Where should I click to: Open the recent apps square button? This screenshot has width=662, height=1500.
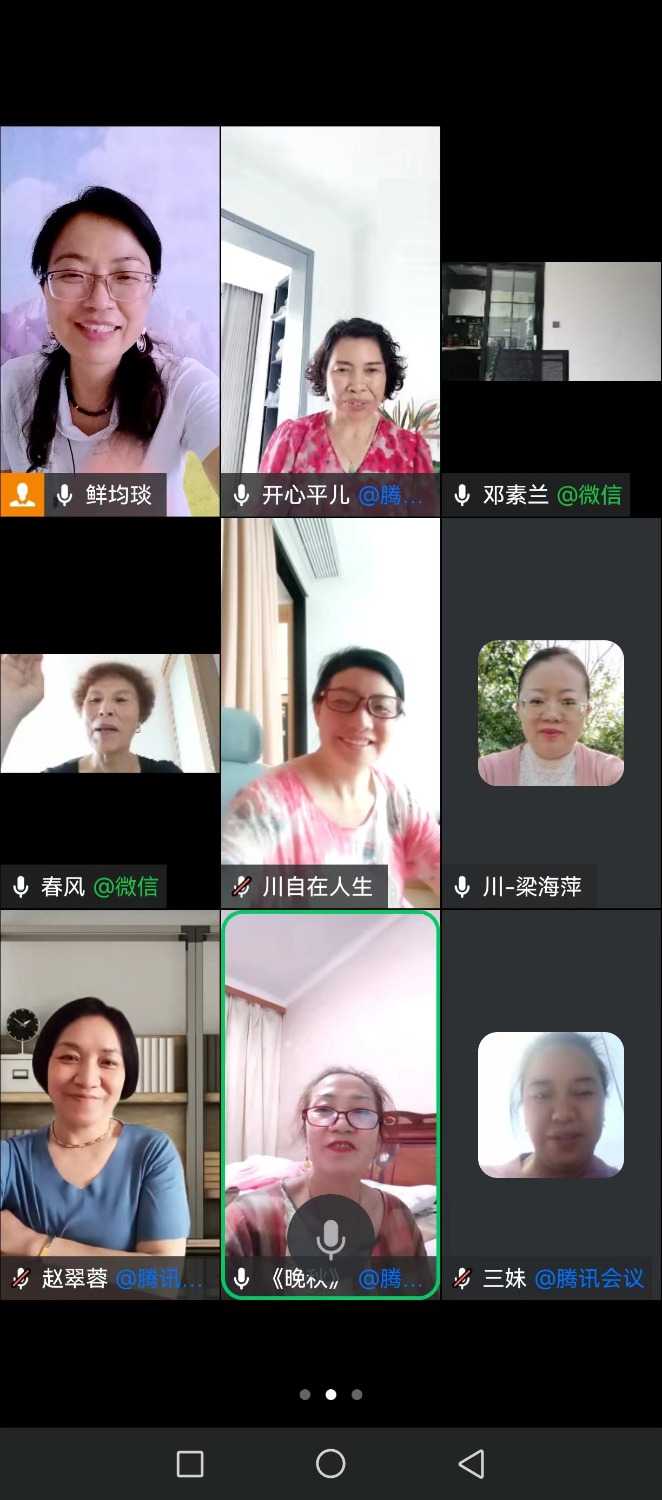(x=190, y=1464)
